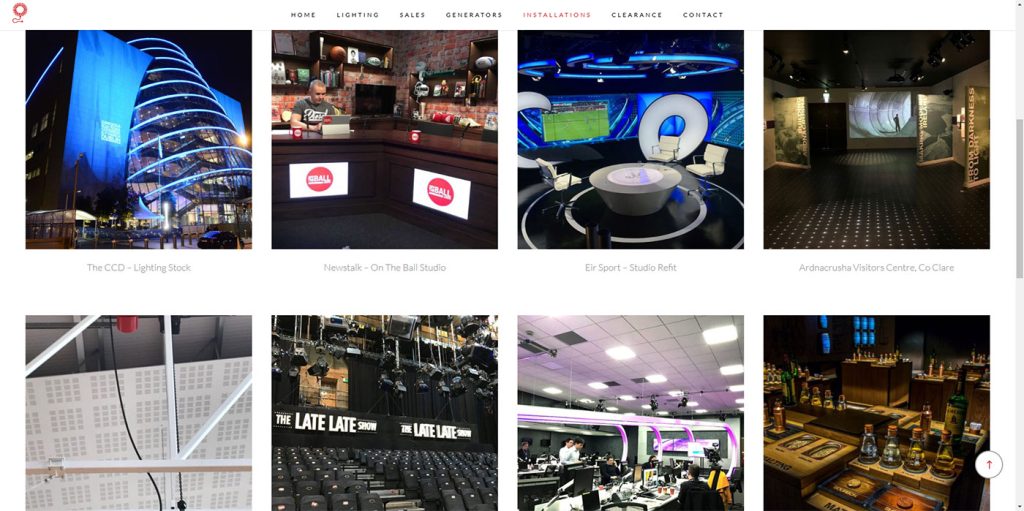Open the Clearance page
This screenshot has width=1024, height=511.
[637, 15]
